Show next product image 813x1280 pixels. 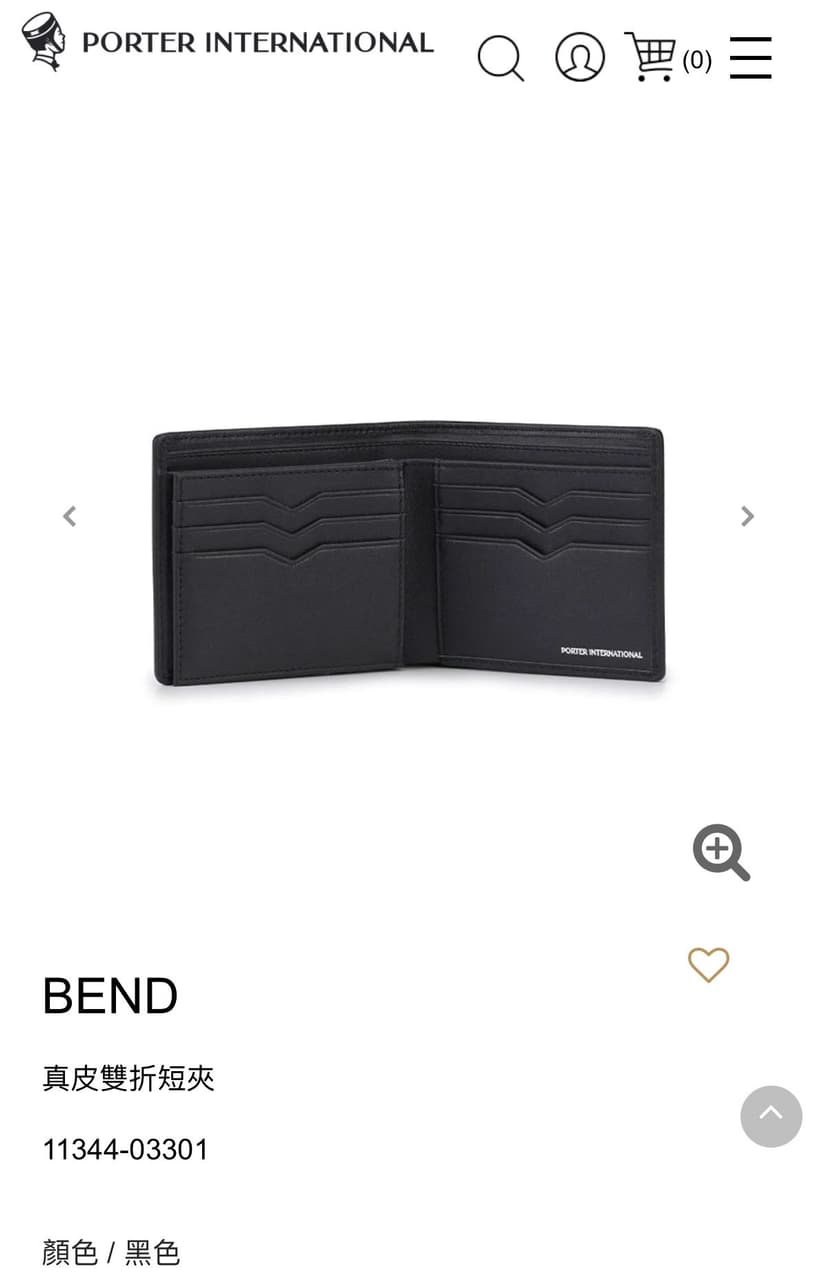tap(747, 516)
